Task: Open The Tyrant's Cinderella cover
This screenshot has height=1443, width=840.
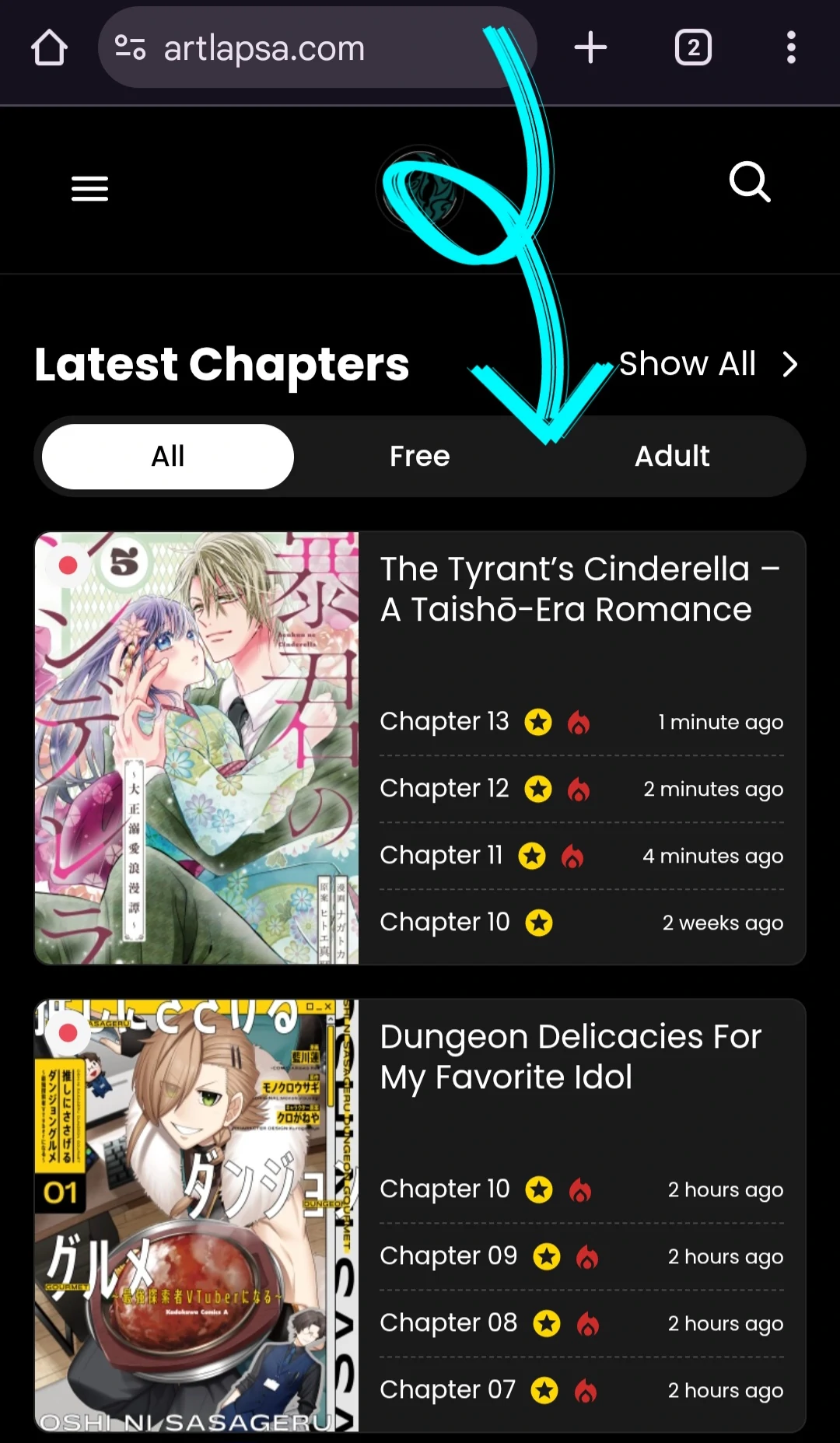Action: pos(197,748)
